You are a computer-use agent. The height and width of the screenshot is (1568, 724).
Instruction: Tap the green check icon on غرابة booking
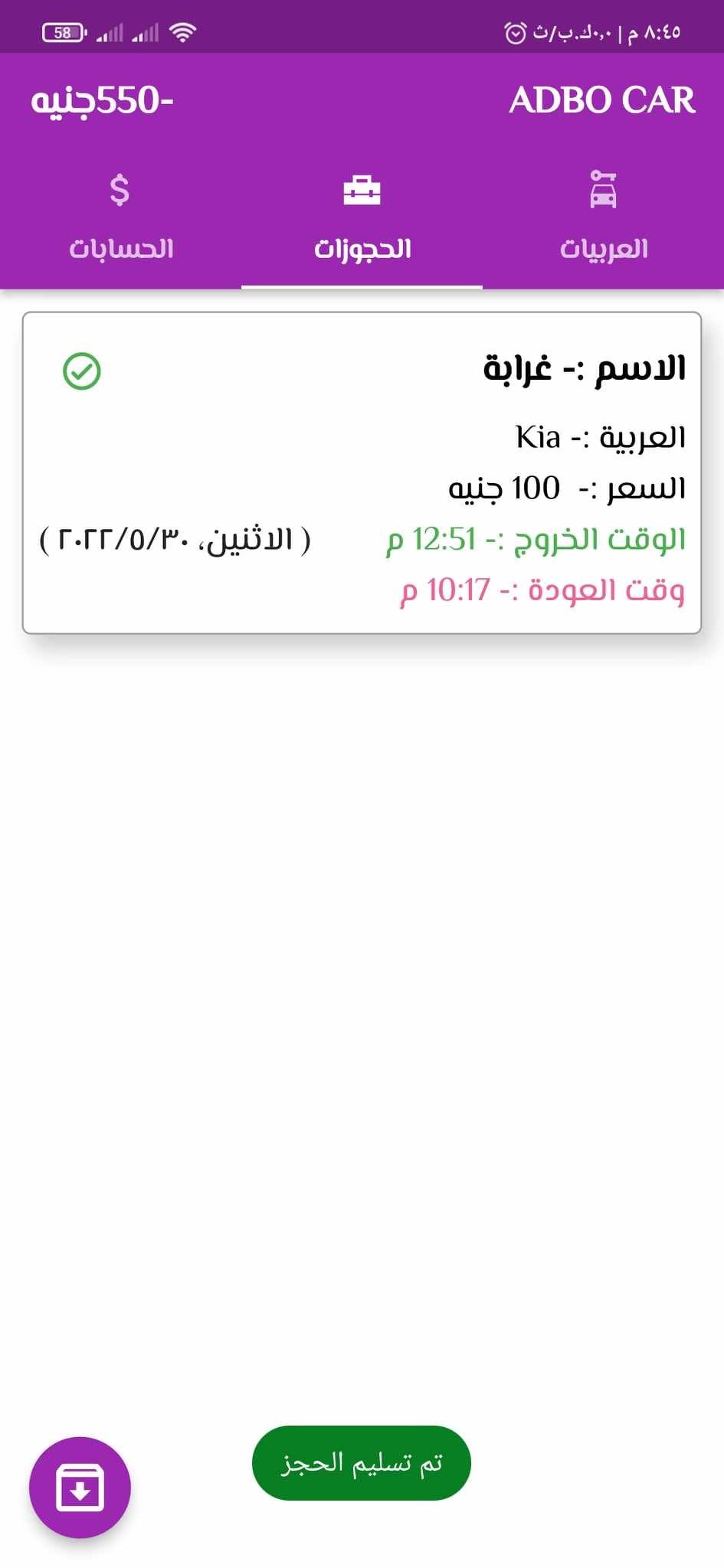point(81,371)
